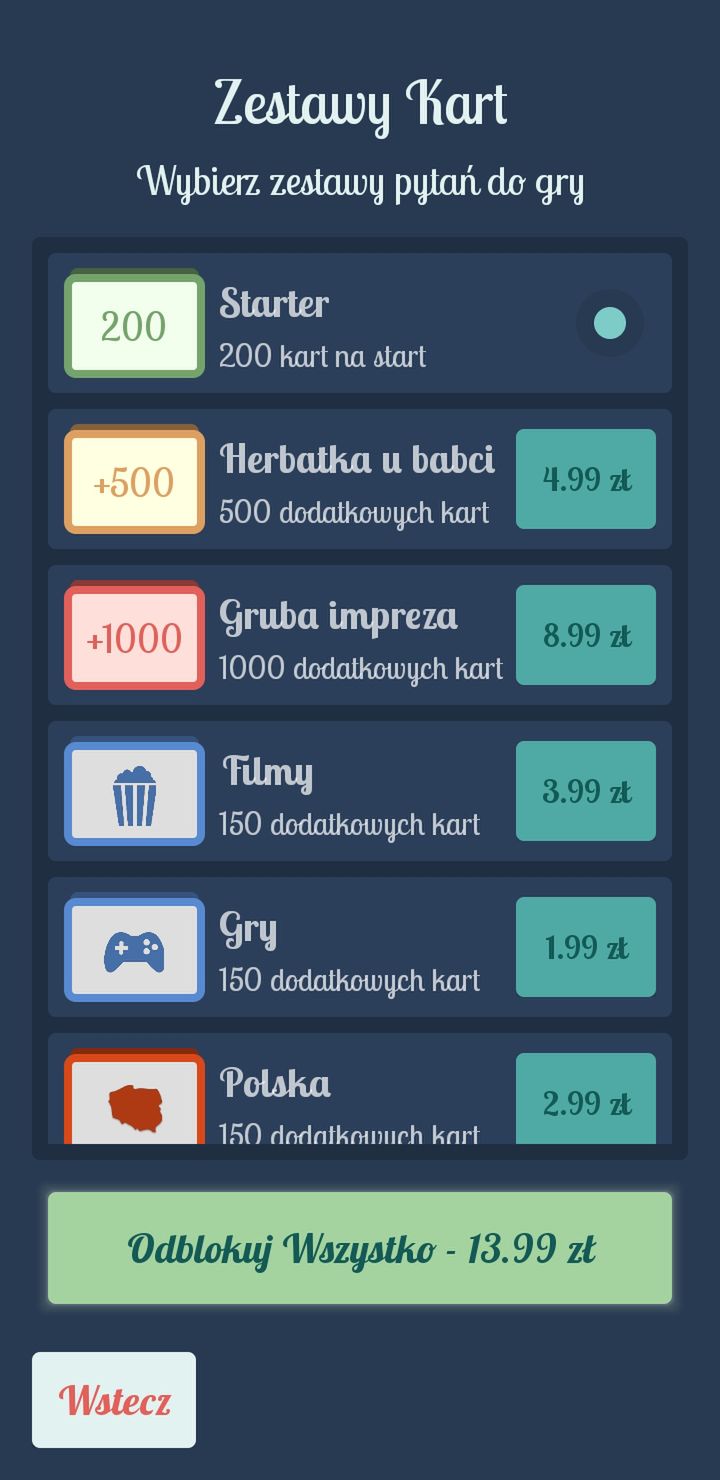Tap the 1.99 zł Gry price button
The image size is (720, 1480).
(x=586, y=947)
